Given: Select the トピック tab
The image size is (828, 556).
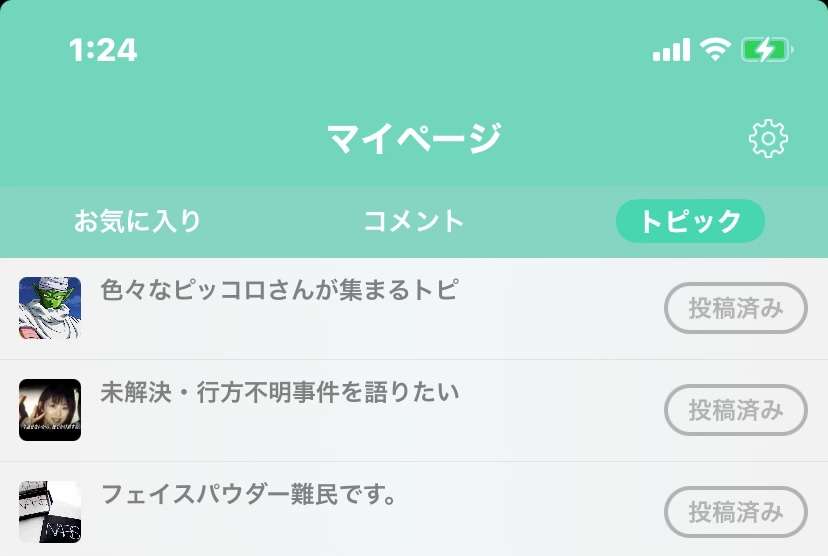Looking at the screenshot, I should (x=690, y=221).
